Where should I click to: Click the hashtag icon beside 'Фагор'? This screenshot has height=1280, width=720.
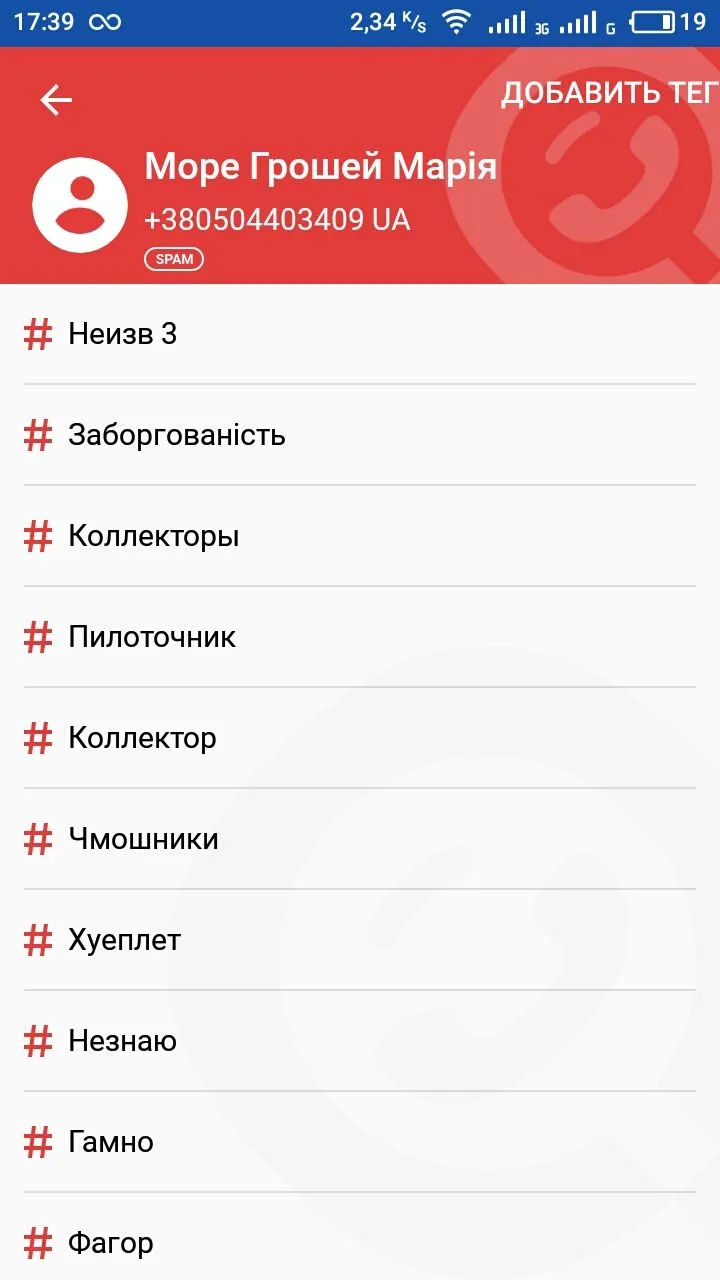(38, 1242)
